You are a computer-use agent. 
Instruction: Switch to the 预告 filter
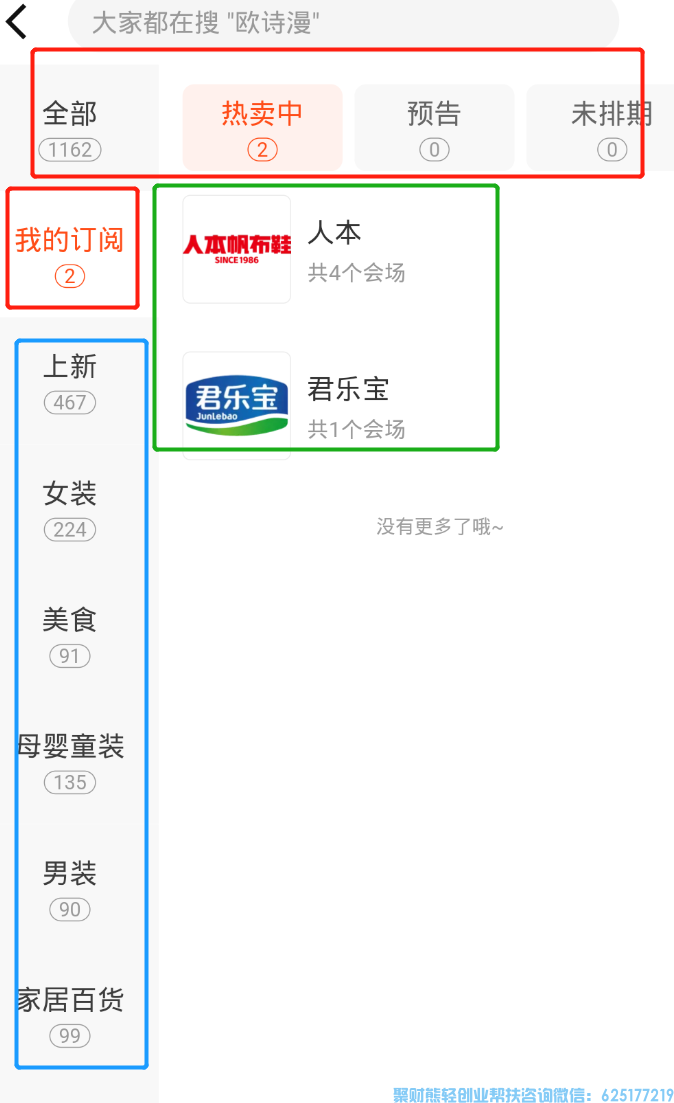pyautogui.click(x=434, y=127)
